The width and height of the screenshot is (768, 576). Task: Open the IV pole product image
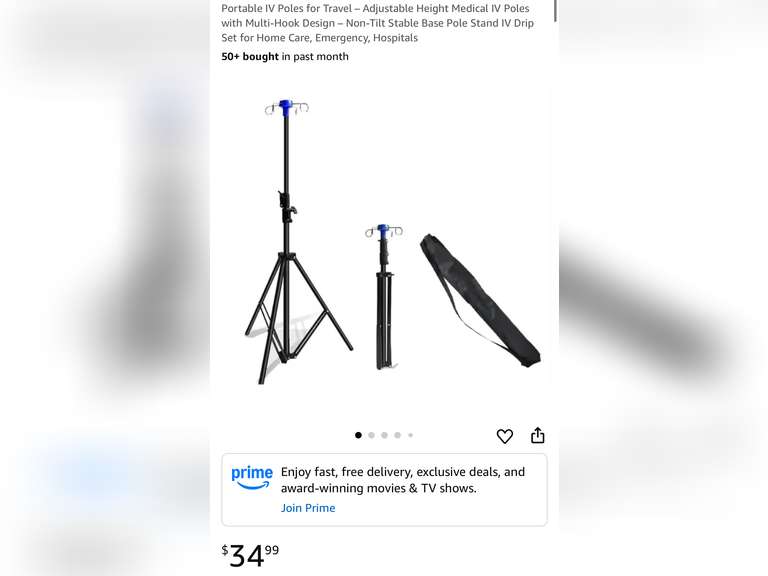pos(384,240)
